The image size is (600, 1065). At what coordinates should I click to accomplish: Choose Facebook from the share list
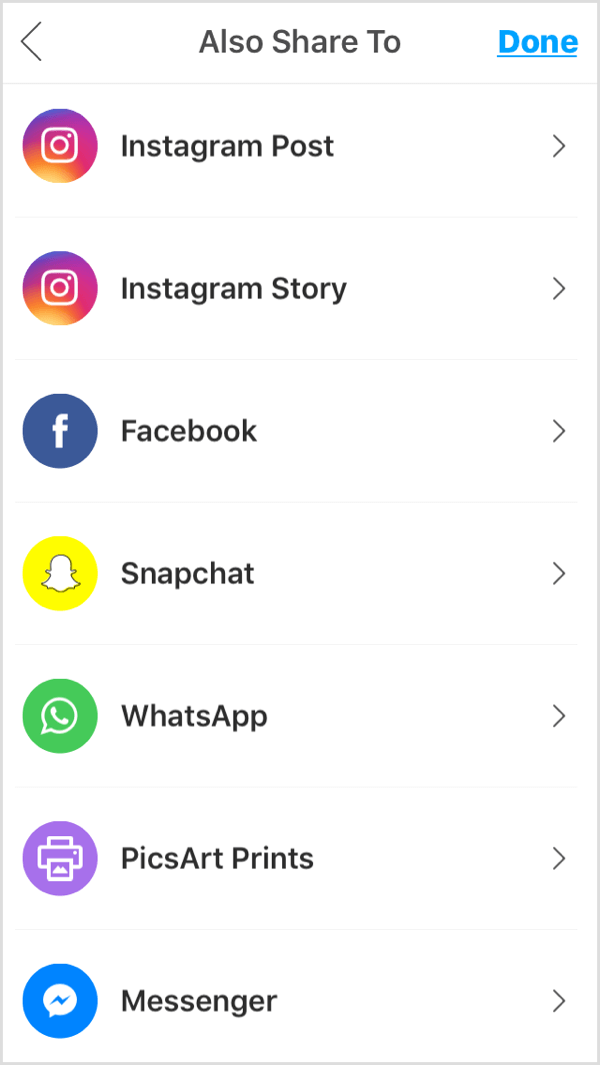tap(296, 431)
